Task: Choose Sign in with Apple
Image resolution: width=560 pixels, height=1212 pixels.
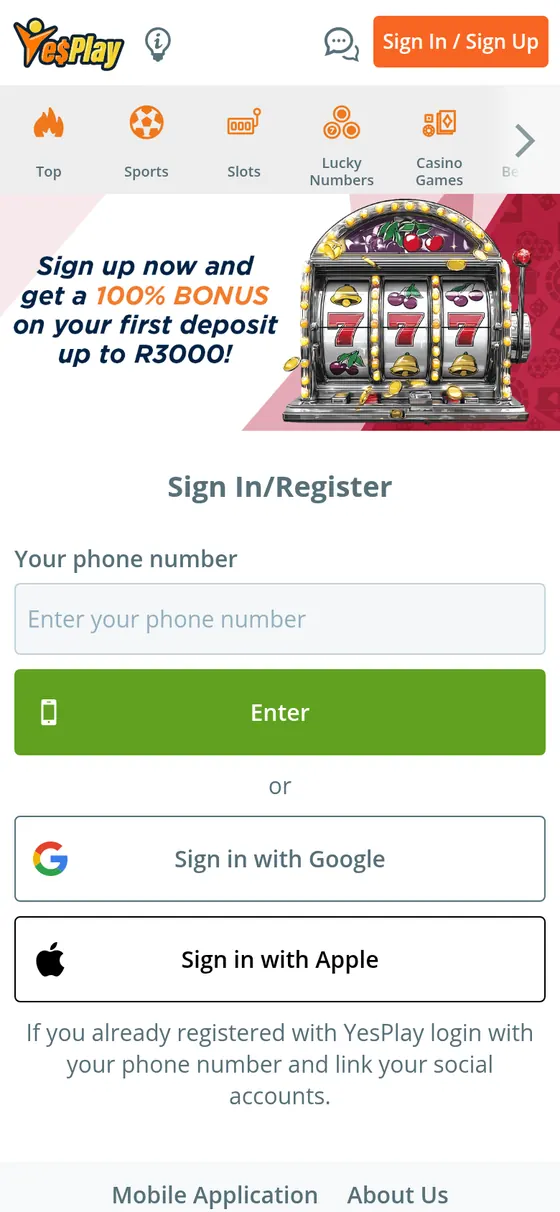Action: pyautogui.click(x=280, y=960)
